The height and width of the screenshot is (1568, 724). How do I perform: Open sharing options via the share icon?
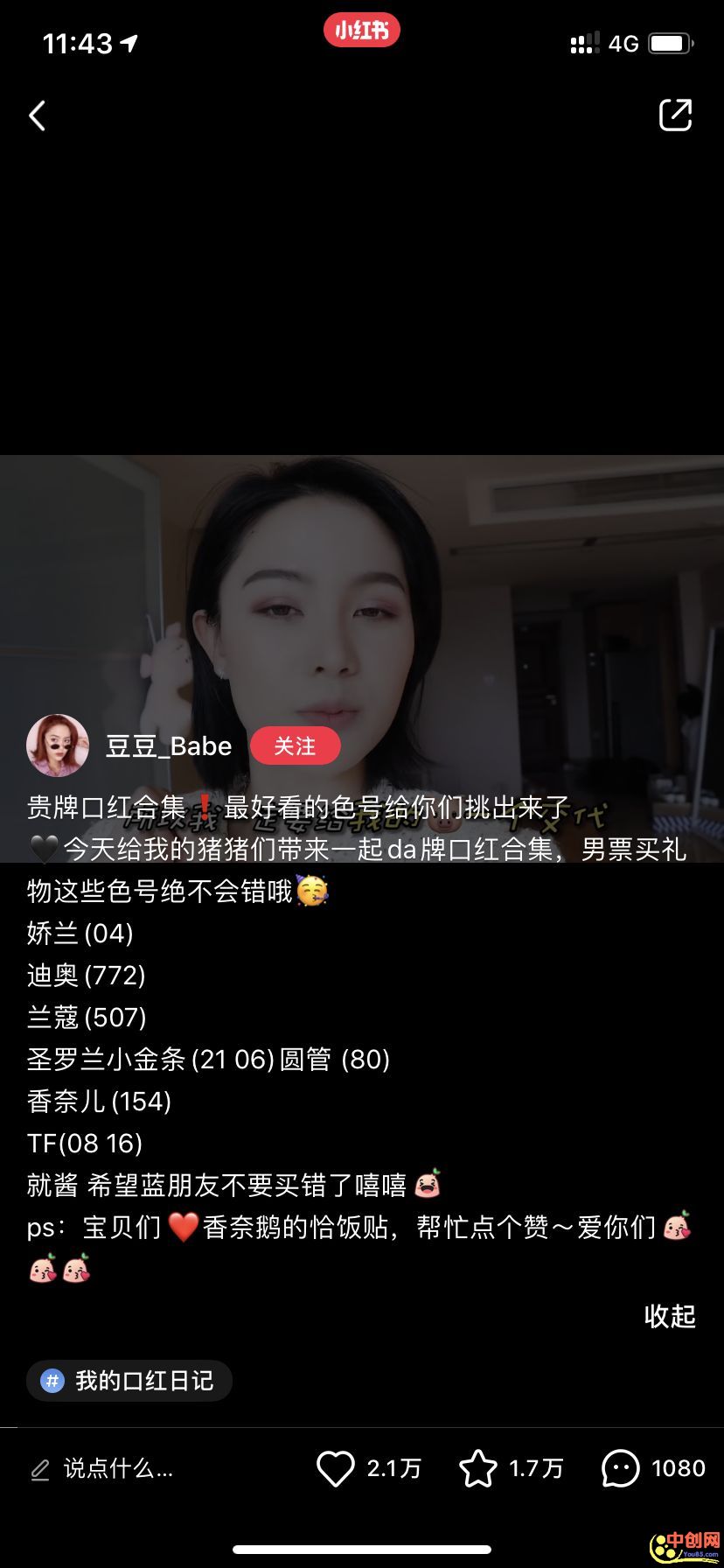click(x=674, y=115)
